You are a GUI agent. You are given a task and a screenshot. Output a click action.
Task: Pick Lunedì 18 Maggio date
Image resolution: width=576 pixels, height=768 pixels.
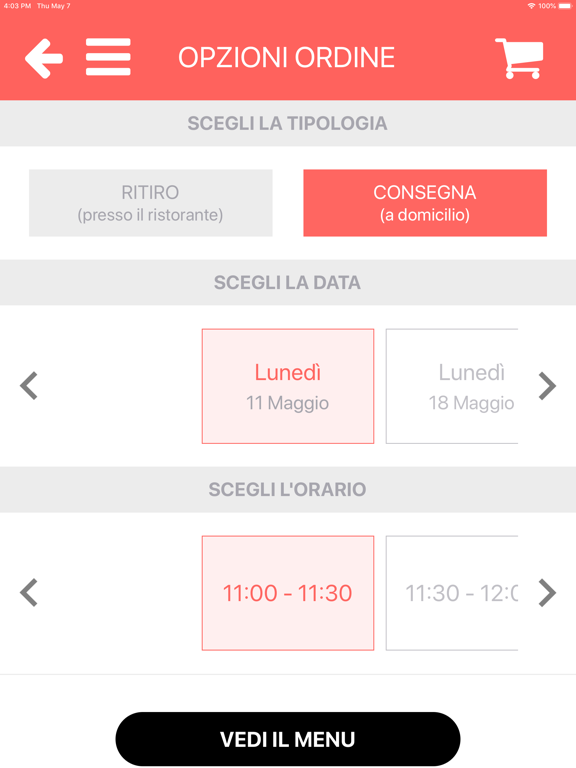(x=452, y=386)
